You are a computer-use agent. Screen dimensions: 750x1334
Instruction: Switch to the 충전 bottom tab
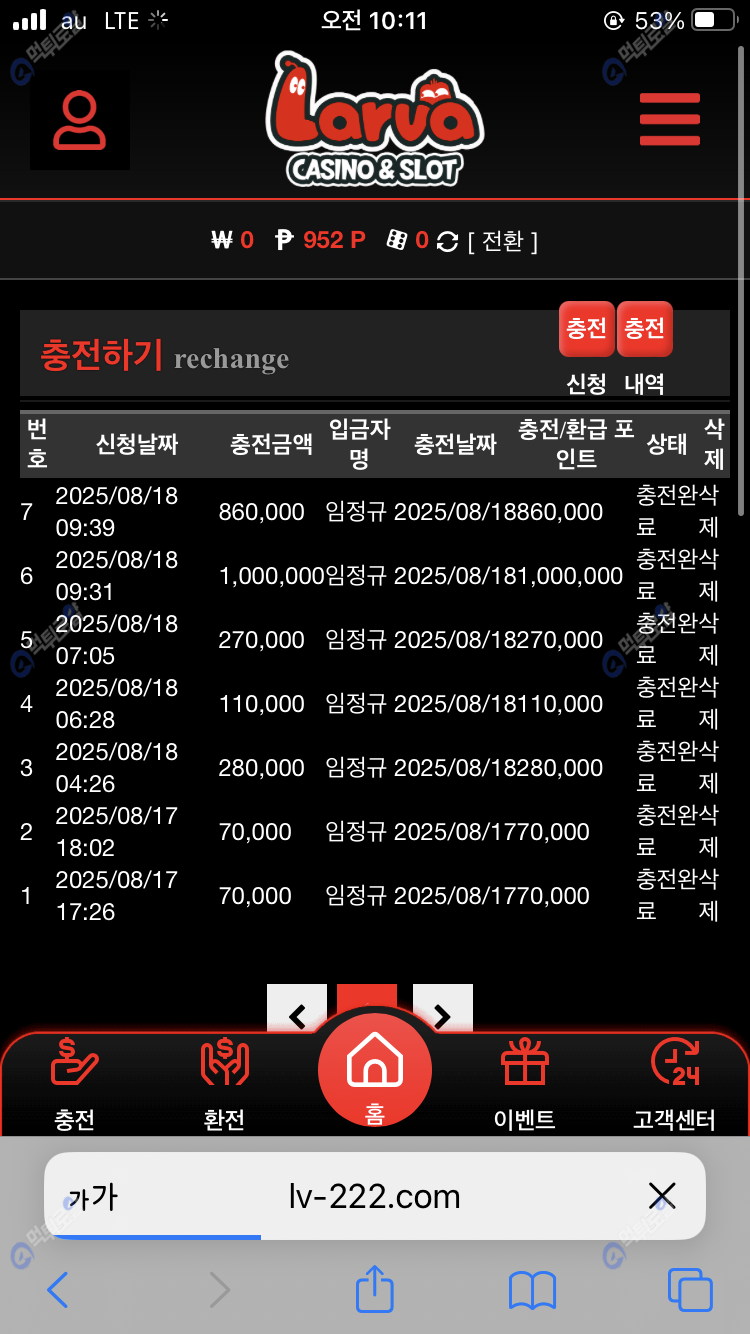75,1085
